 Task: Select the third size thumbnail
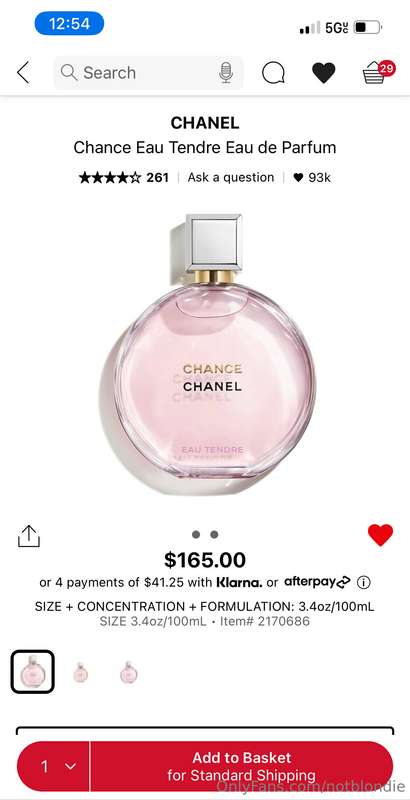click(x=129, y=672)
